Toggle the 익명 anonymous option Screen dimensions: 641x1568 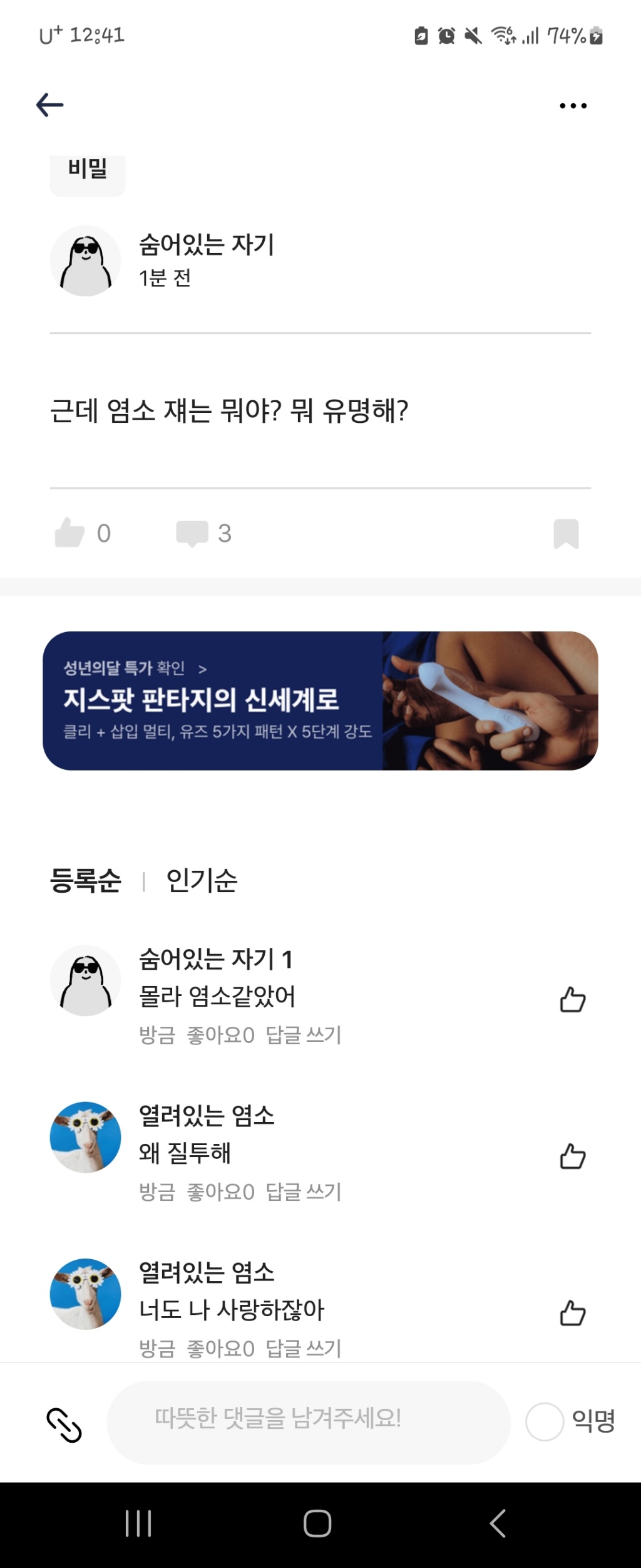545,1422
